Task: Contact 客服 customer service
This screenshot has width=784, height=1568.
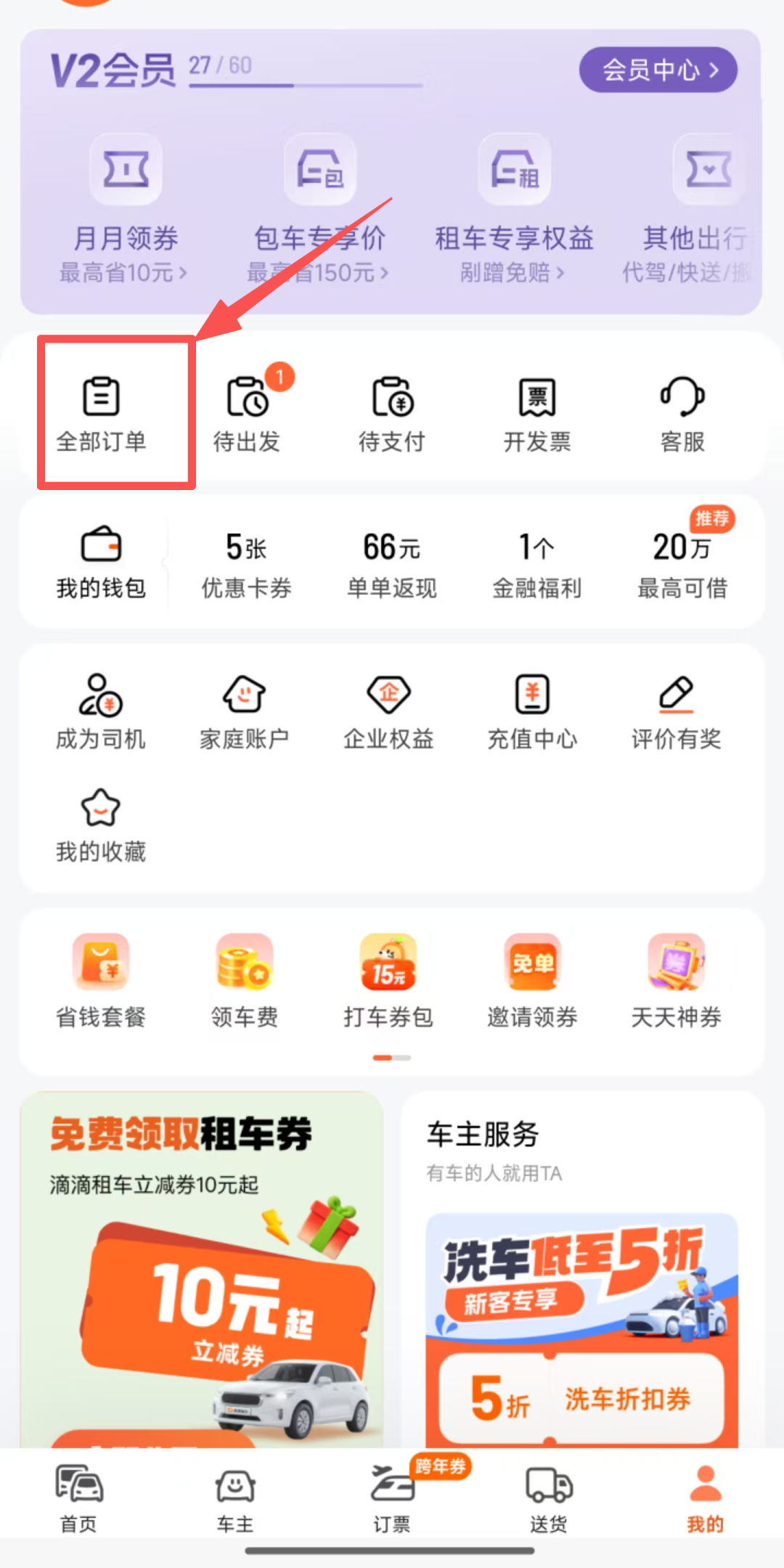Action: click(x=682, y=412)
